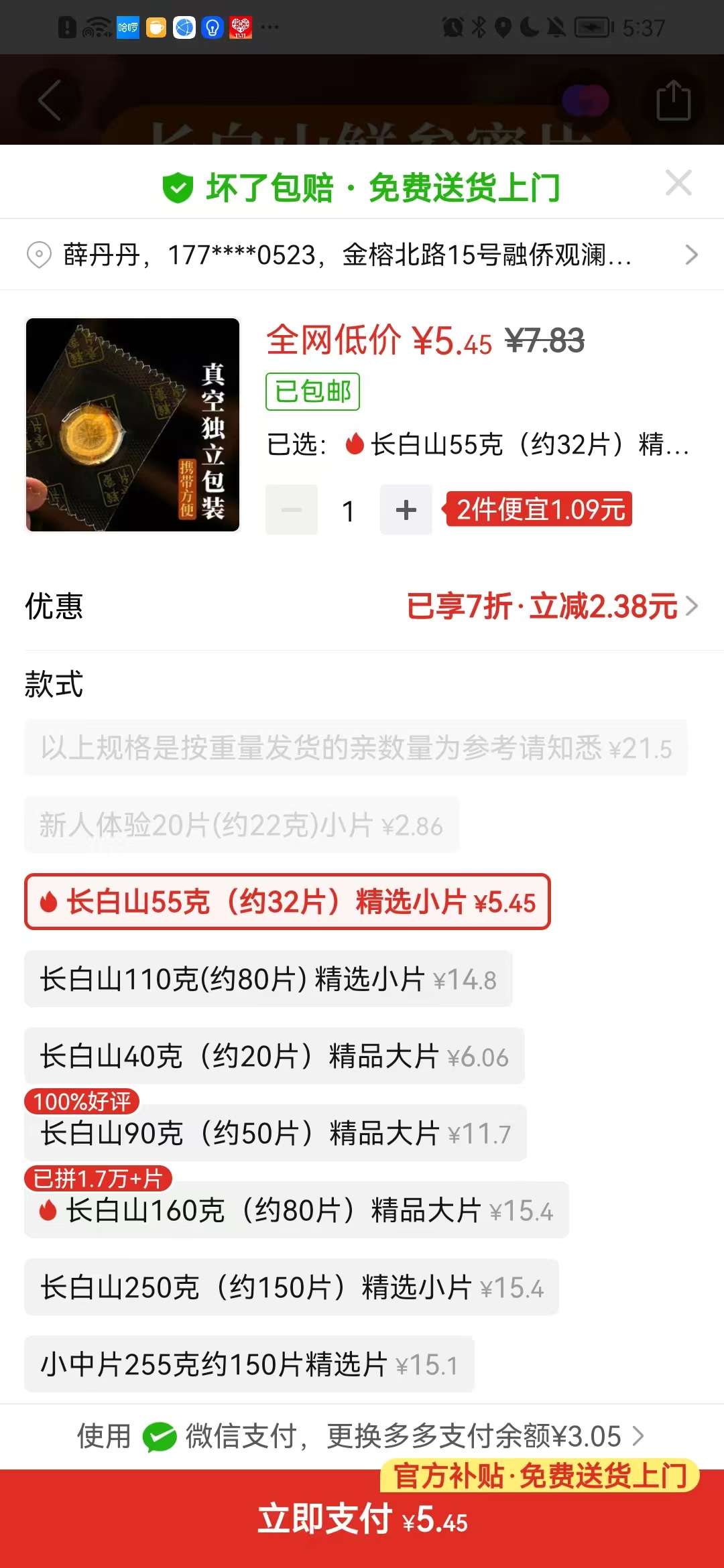Choose 长白山40克(约20片)精品大片

(x=274, y=1056)
